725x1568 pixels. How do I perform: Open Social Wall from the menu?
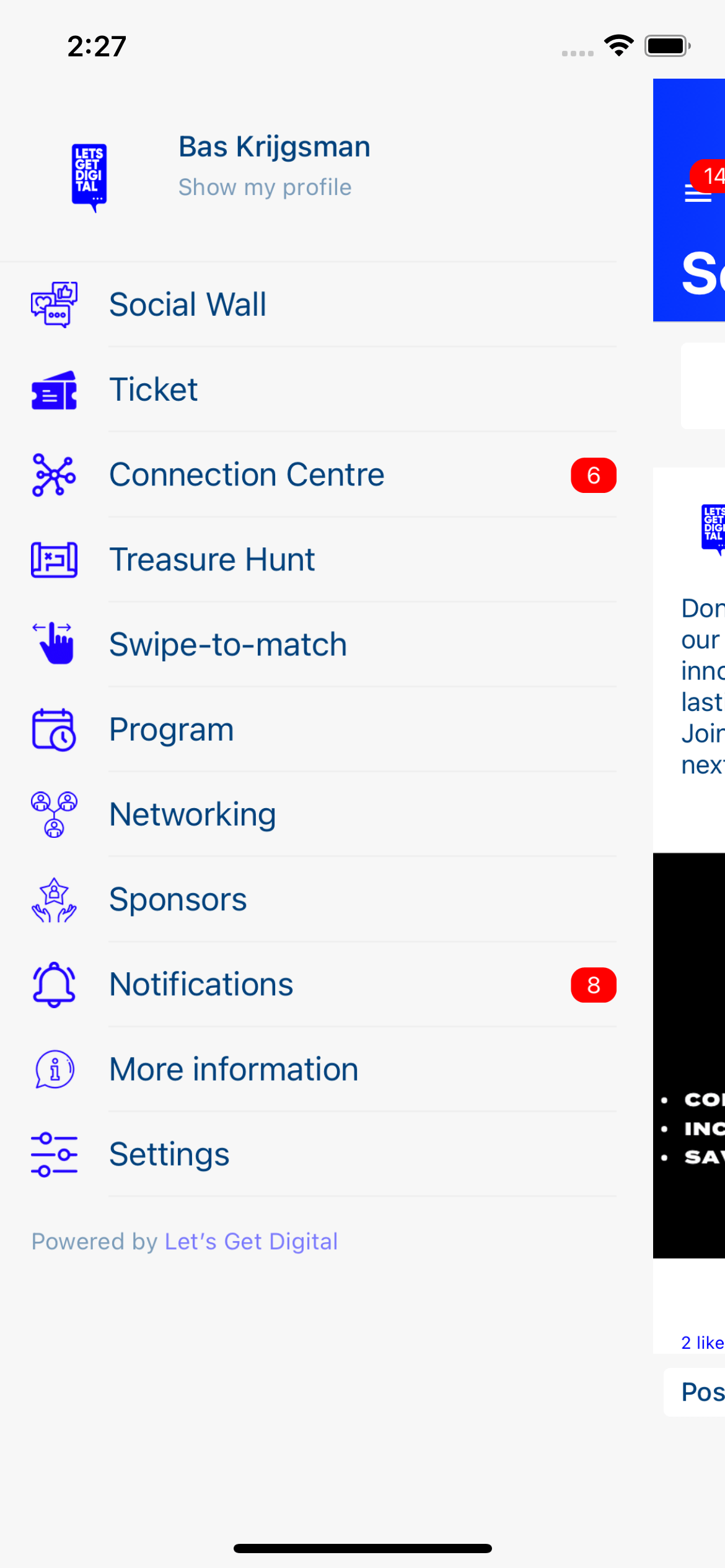[x=187, y=305]
